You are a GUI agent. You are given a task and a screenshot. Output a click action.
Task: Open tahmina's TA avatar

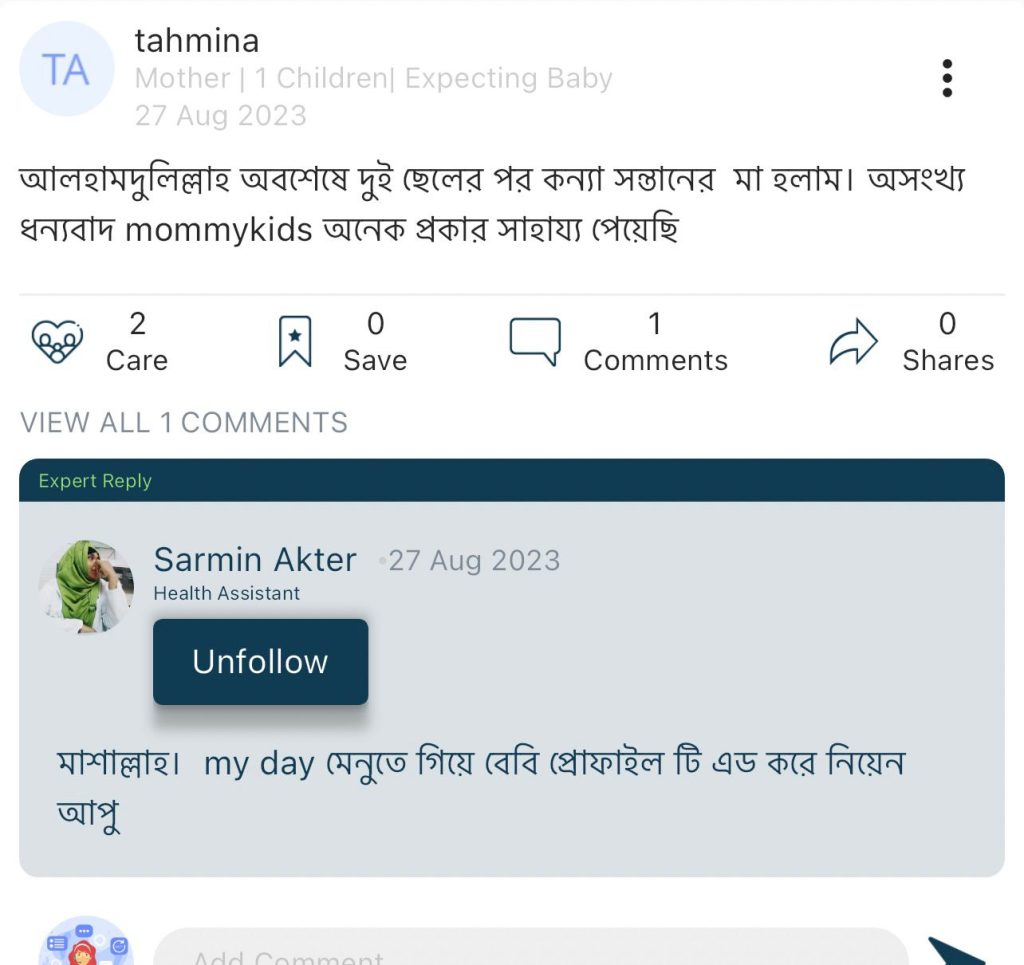[67, 70]
